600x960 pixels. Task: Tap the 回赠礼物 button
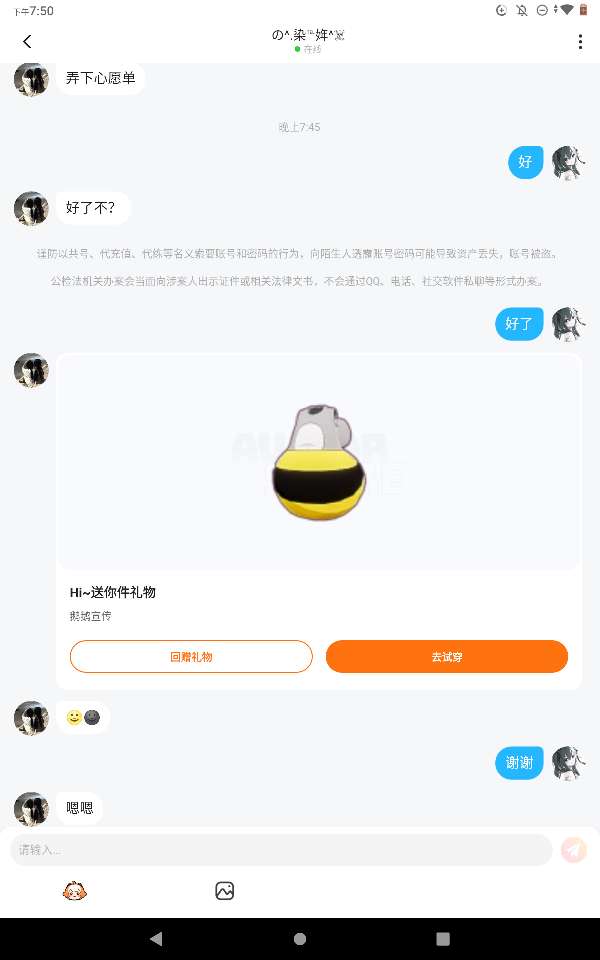(191, 657)
